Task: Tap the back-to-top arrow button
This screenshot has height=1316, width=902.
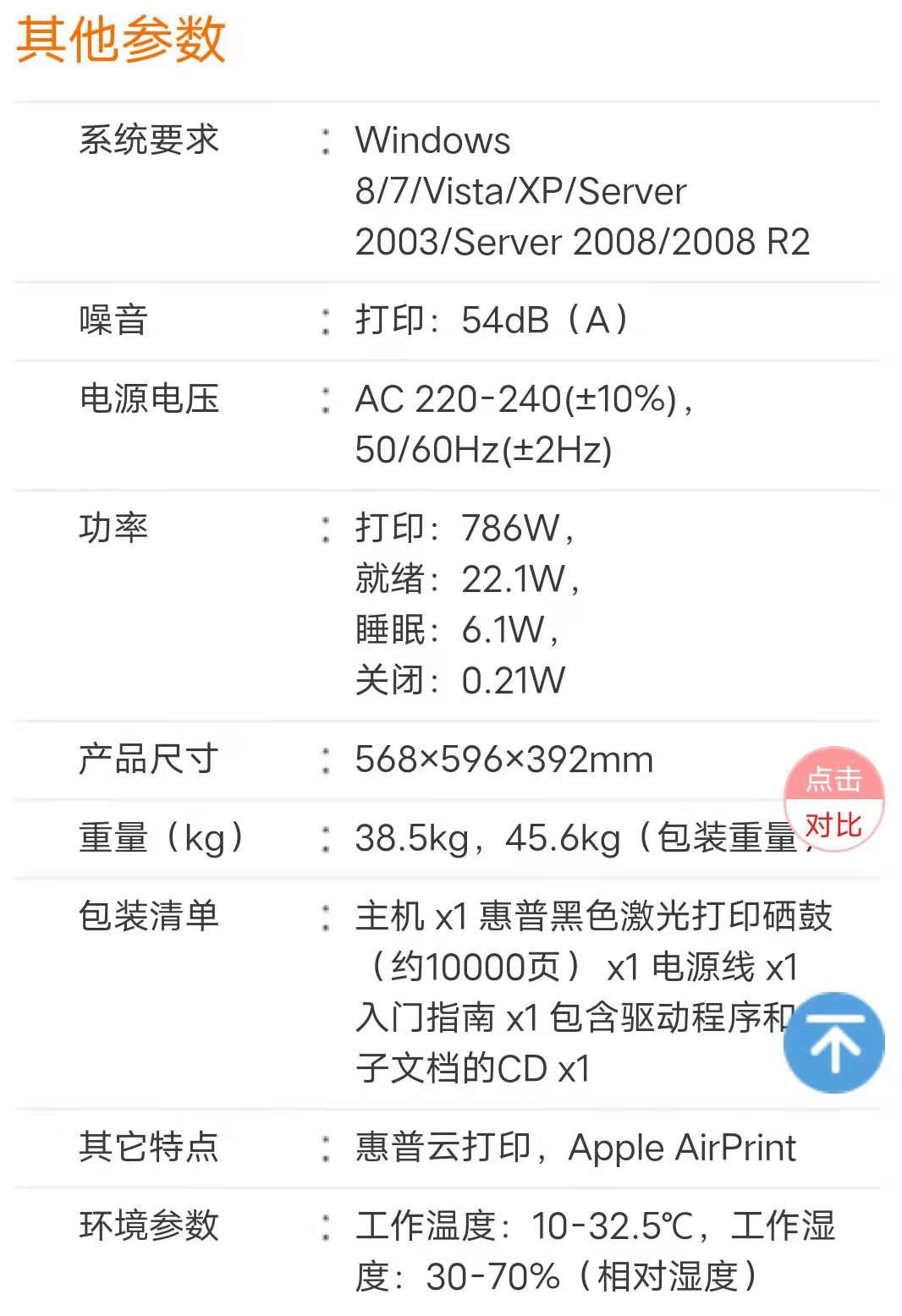Action: click(833, 1042)
